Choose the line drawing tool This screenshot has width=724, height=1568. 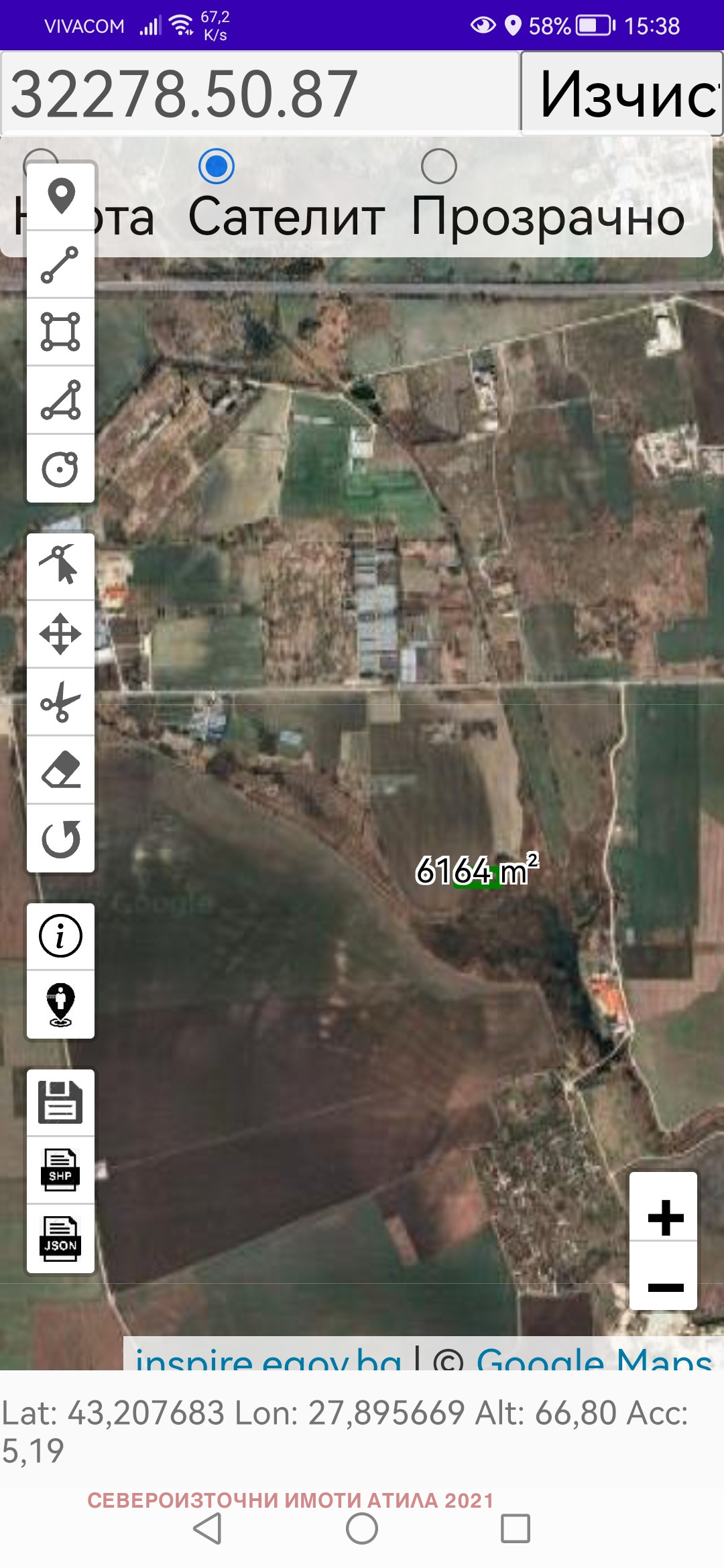[60, 265]
